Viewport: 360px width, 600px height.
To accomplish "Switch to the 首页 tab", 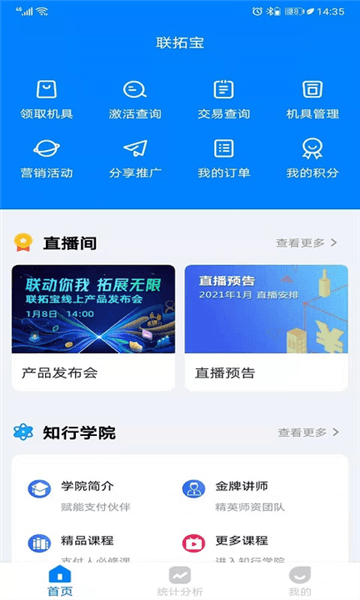I will click(x=60, y=581).
